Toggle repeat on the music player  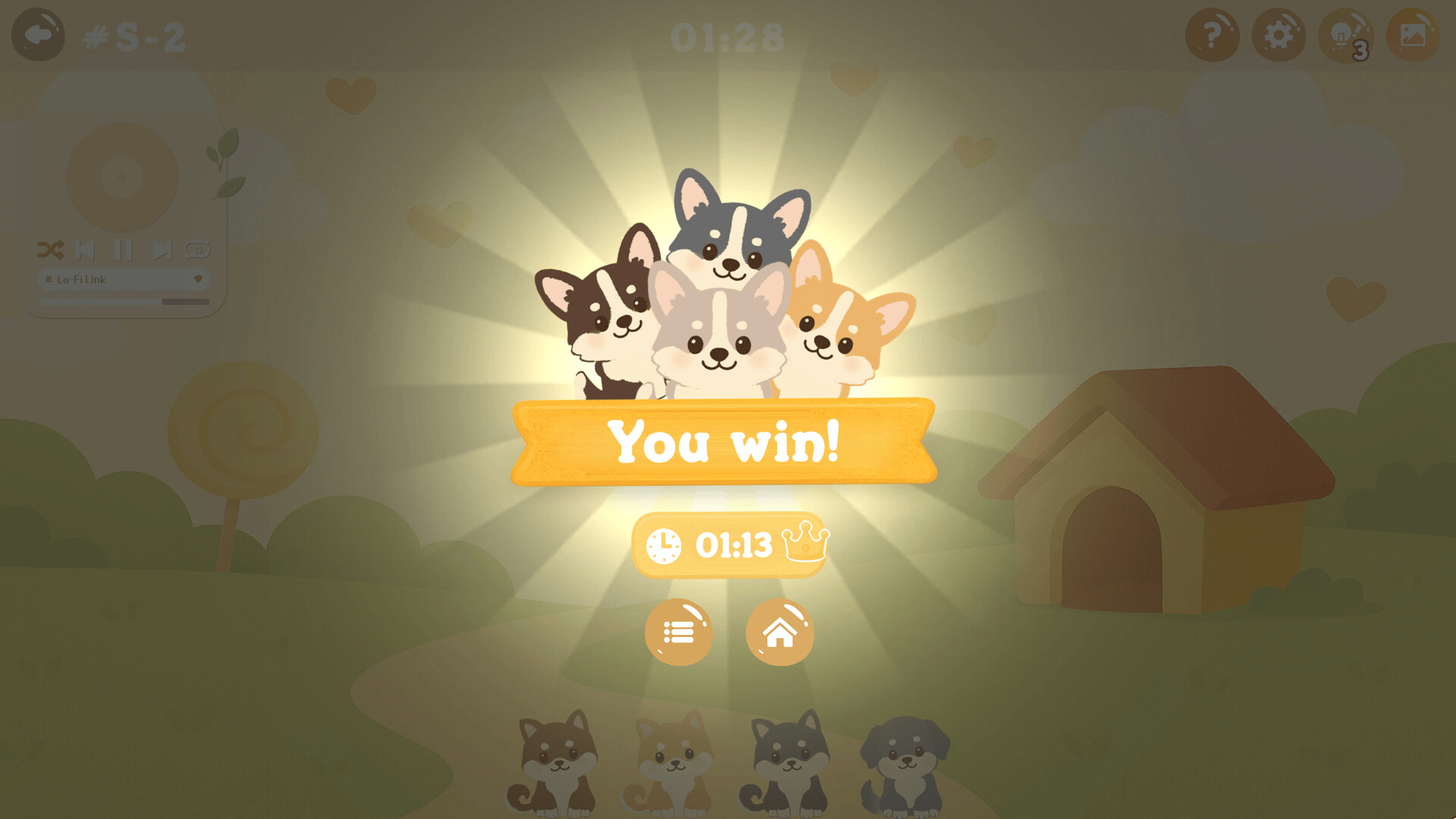197,249
